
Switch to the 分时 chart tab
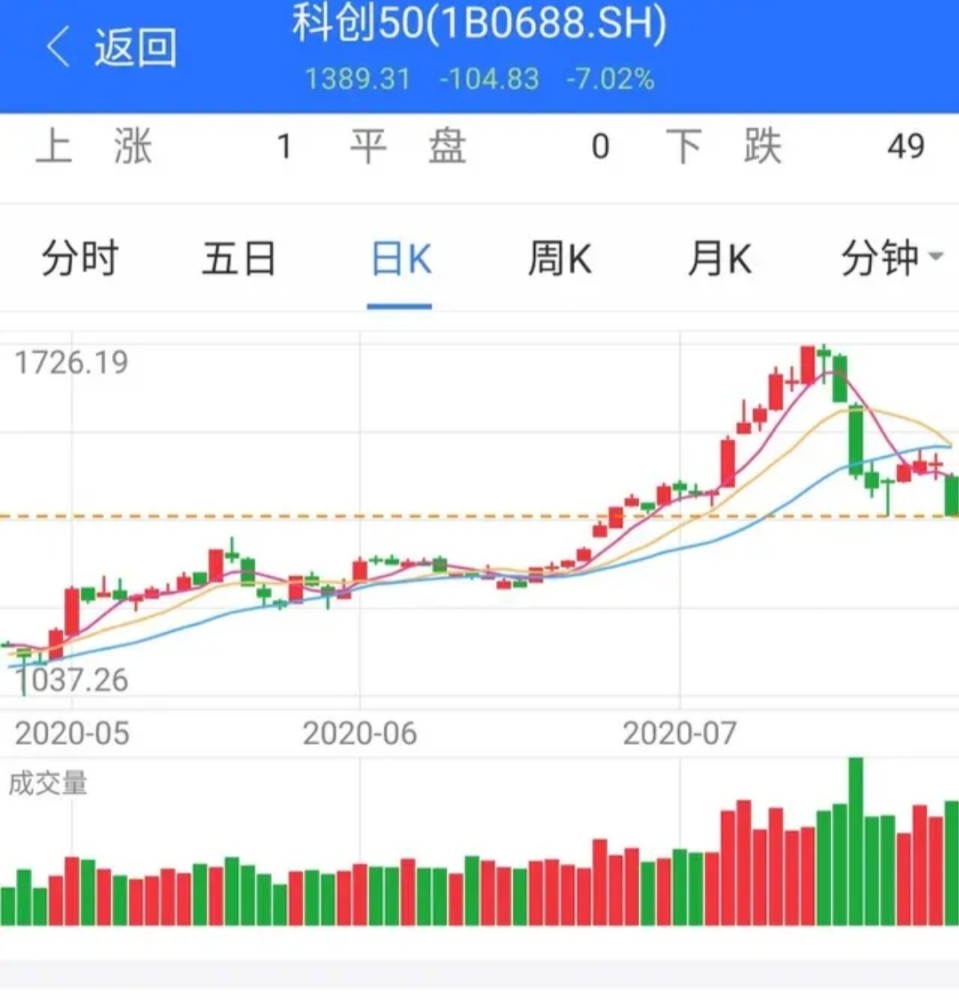[x=79, y=260]
